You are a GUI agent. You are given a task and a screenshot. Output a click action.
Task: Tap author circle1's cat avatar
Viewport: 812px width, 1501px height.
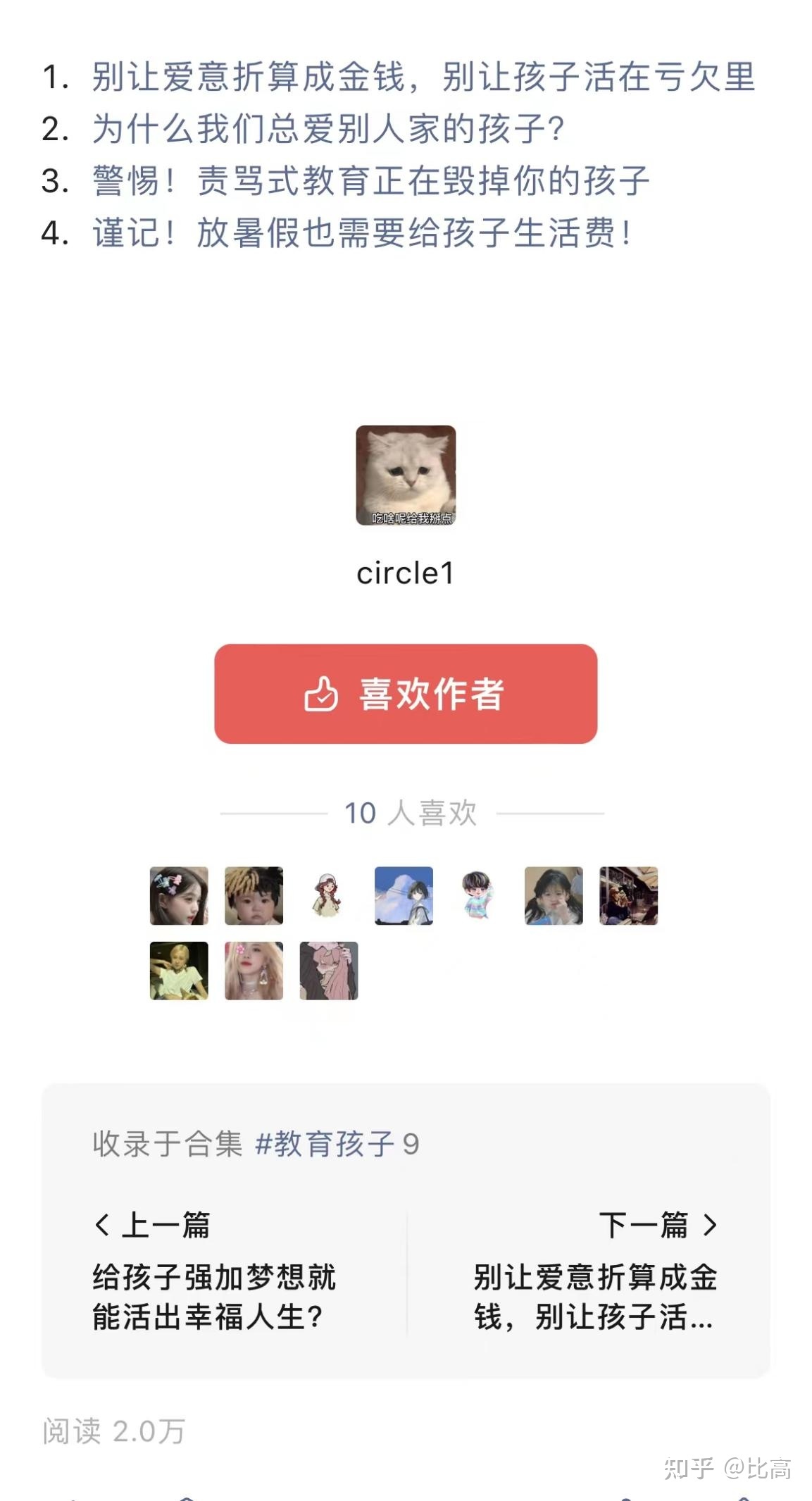click(x=406, y=475)
